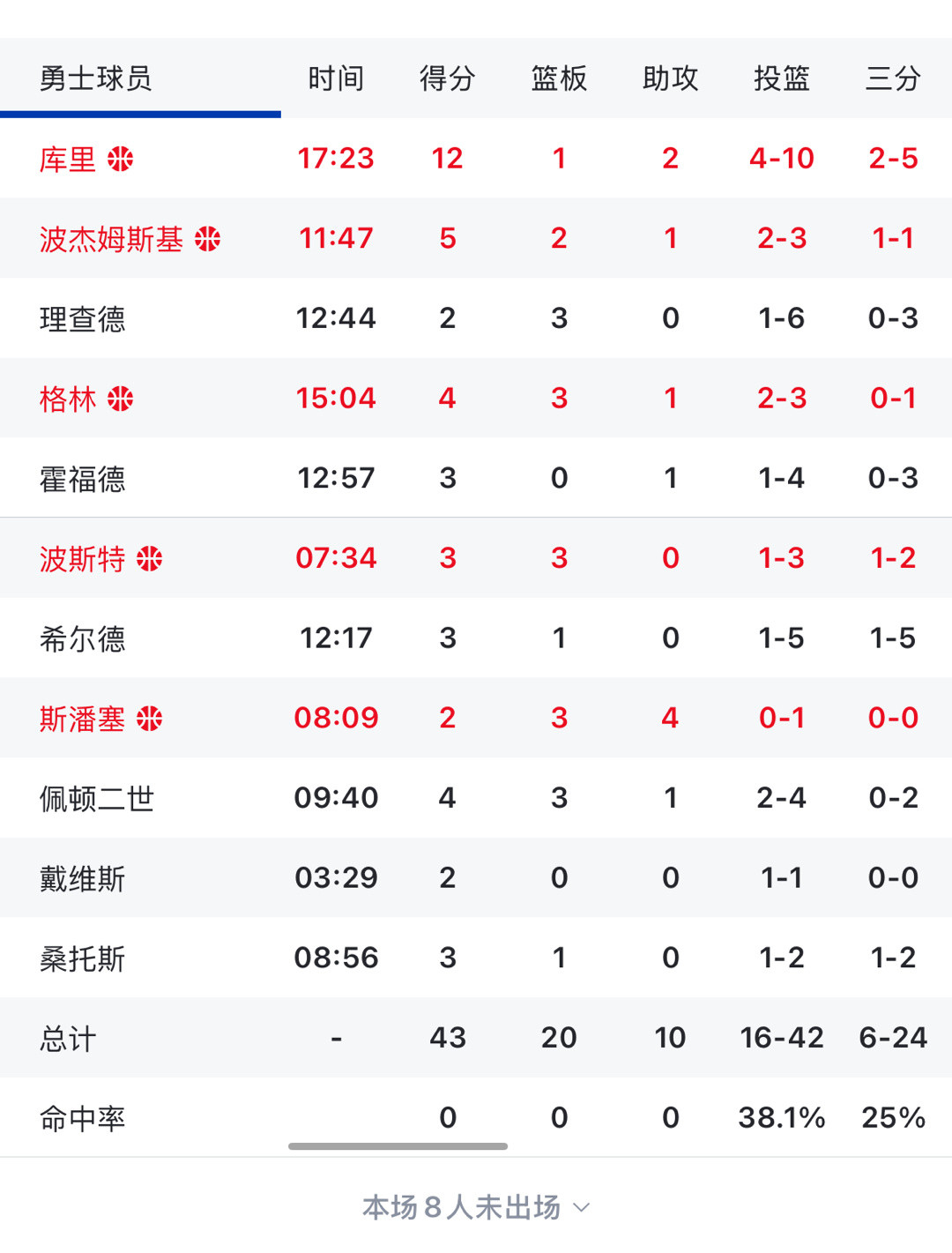Image resolution: width=952 pixels, height=1253 pixels.
Task: Open player 库里's profile row
Action: [68, 160]
